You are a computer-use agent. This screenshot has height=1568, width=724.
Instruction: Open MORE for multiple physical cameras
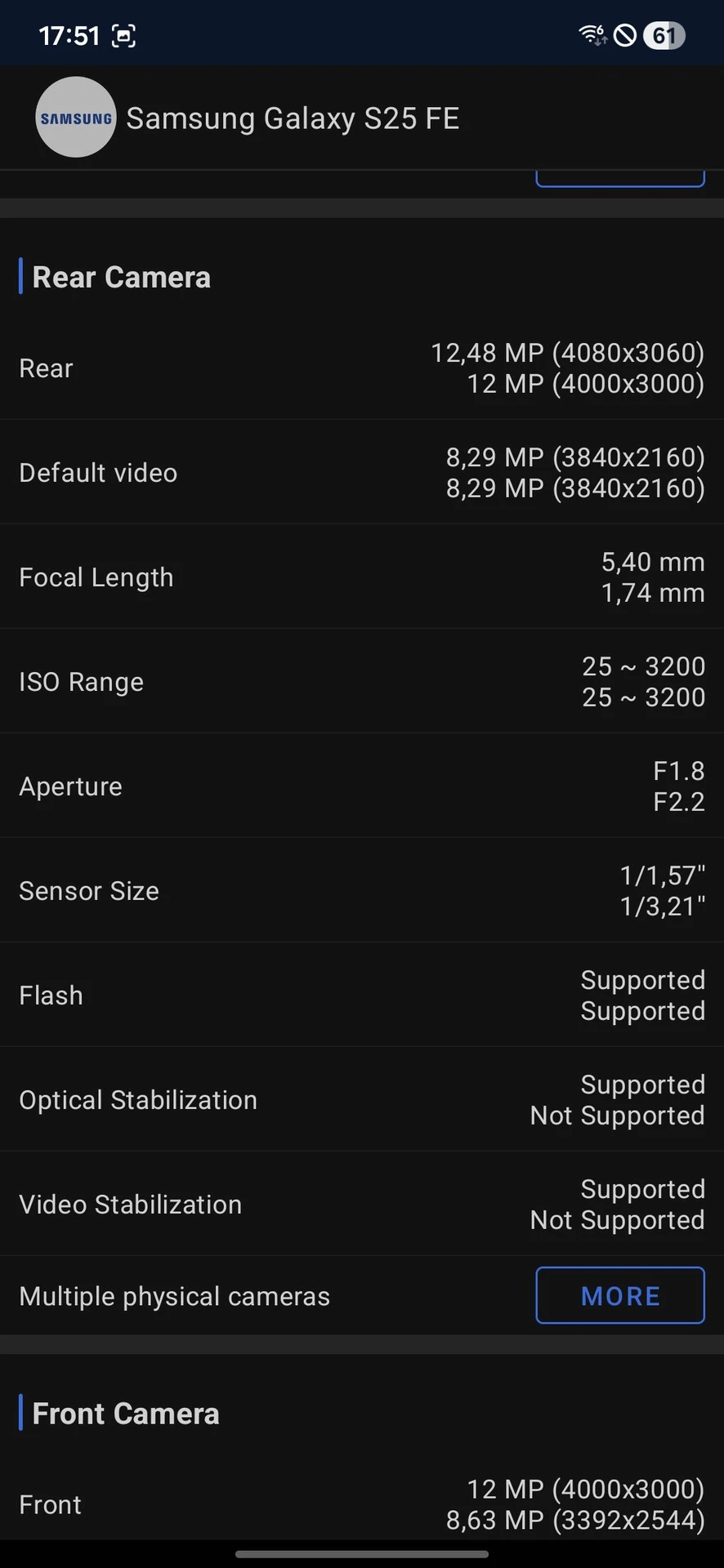coord(620,1295)
